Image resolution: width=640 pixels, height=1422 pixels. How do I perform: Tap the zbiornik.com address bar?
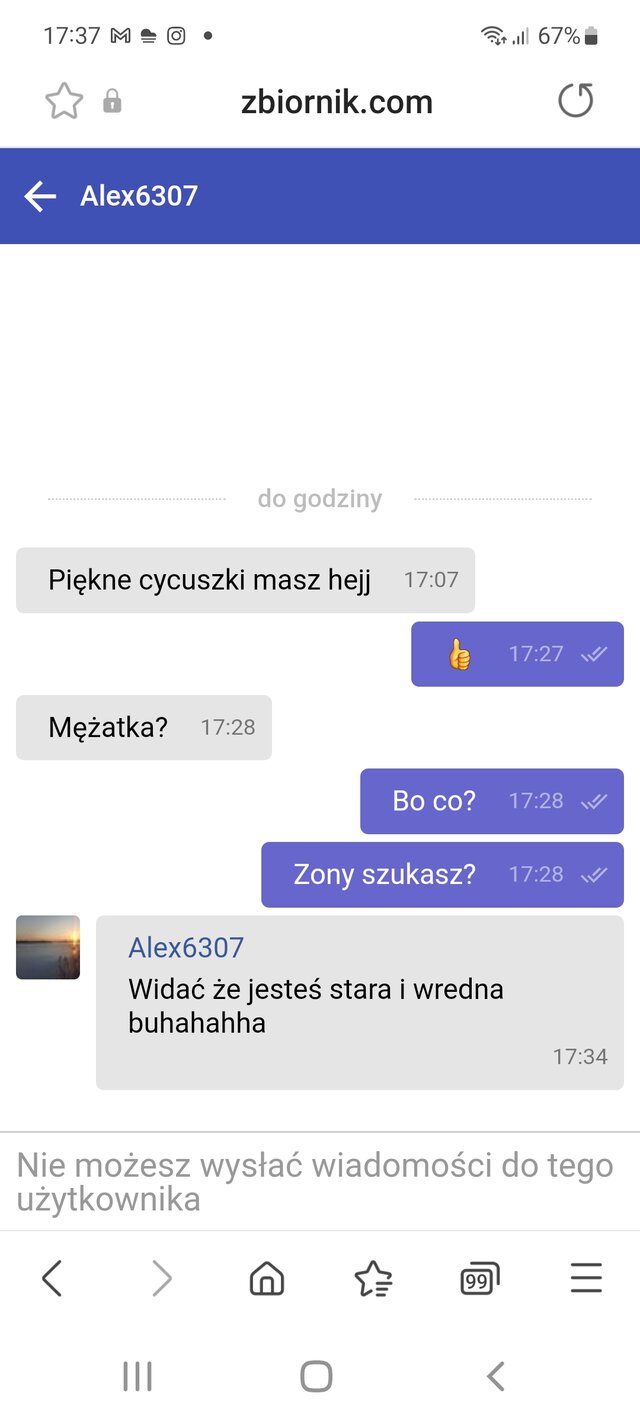point(336,101)
